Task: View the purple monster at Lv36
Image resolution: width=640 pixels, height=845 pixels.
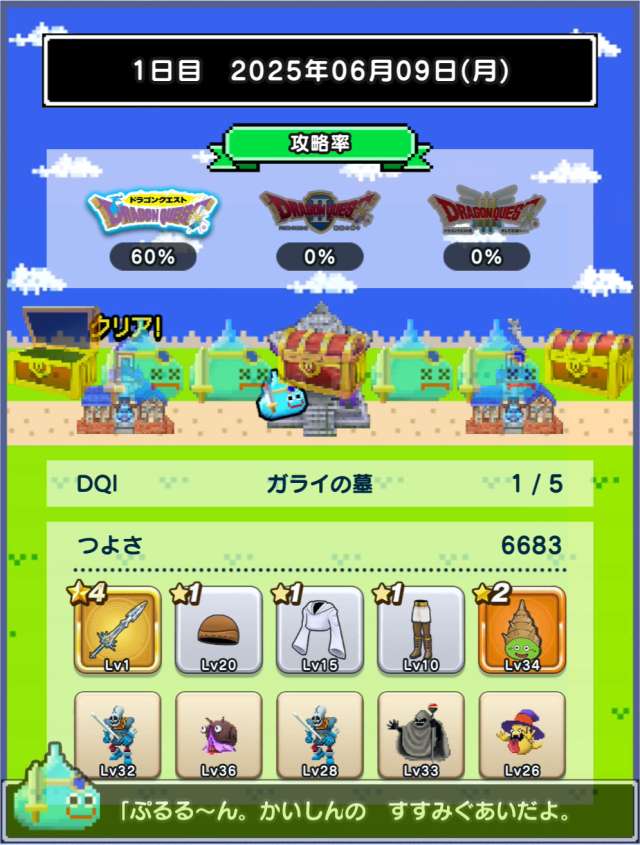Action: pyautogui.click(x=218, y=737)
